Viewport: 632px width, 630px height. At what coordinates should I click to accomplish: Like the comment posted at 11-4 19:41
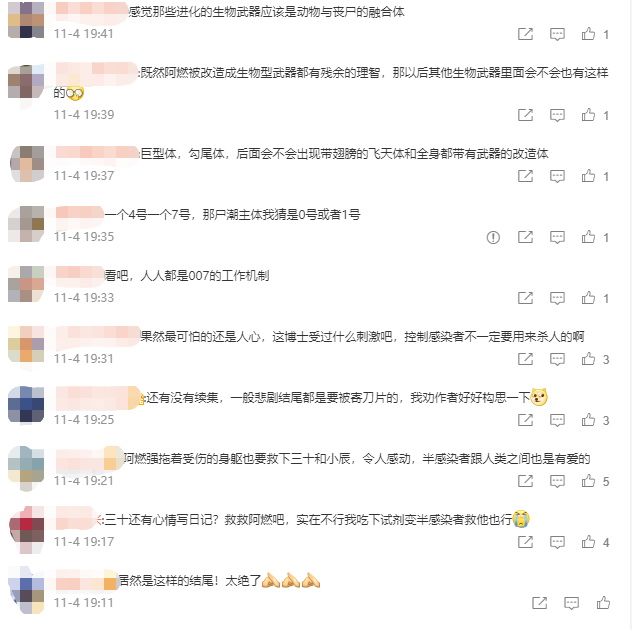(x=589, y=34)
